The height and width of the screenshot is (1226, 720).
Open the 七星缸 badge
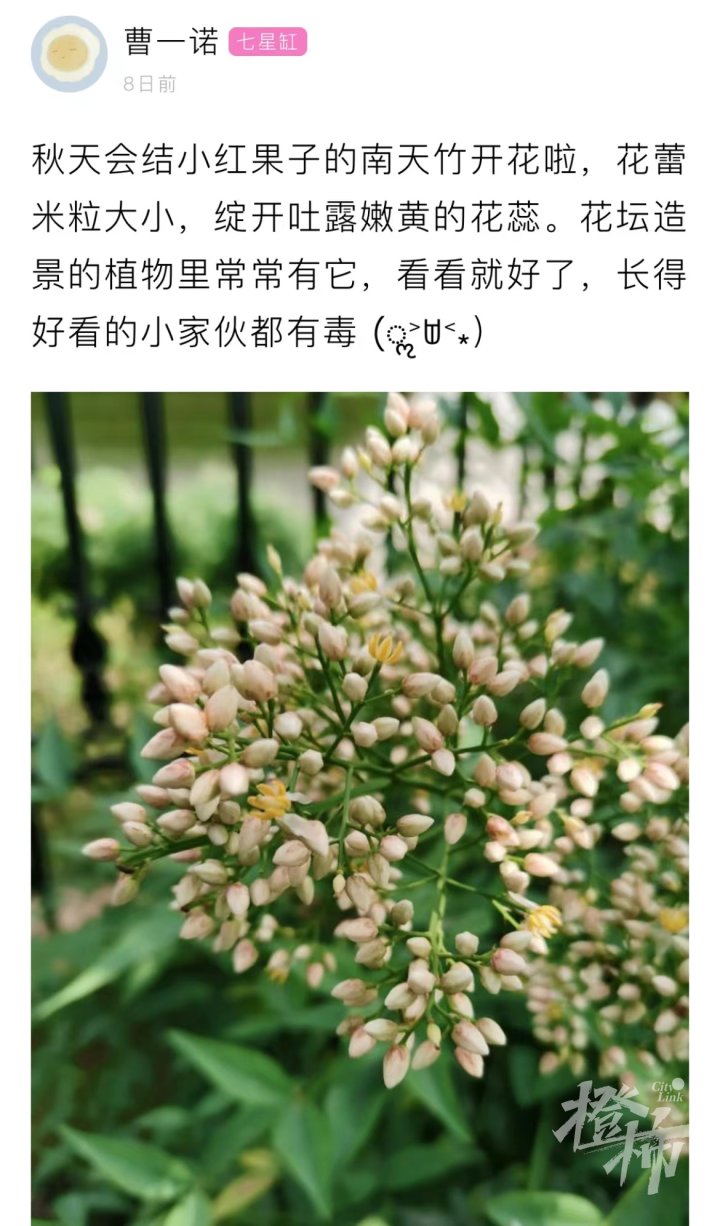click(x=267, y=41)
